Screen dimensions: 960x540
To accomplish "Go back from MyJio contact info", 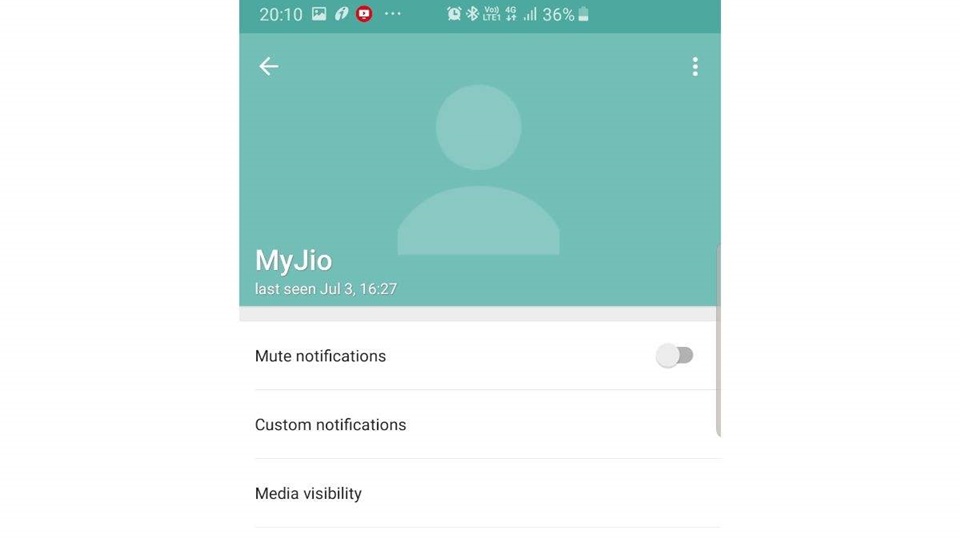I will [x=268, y=67].
